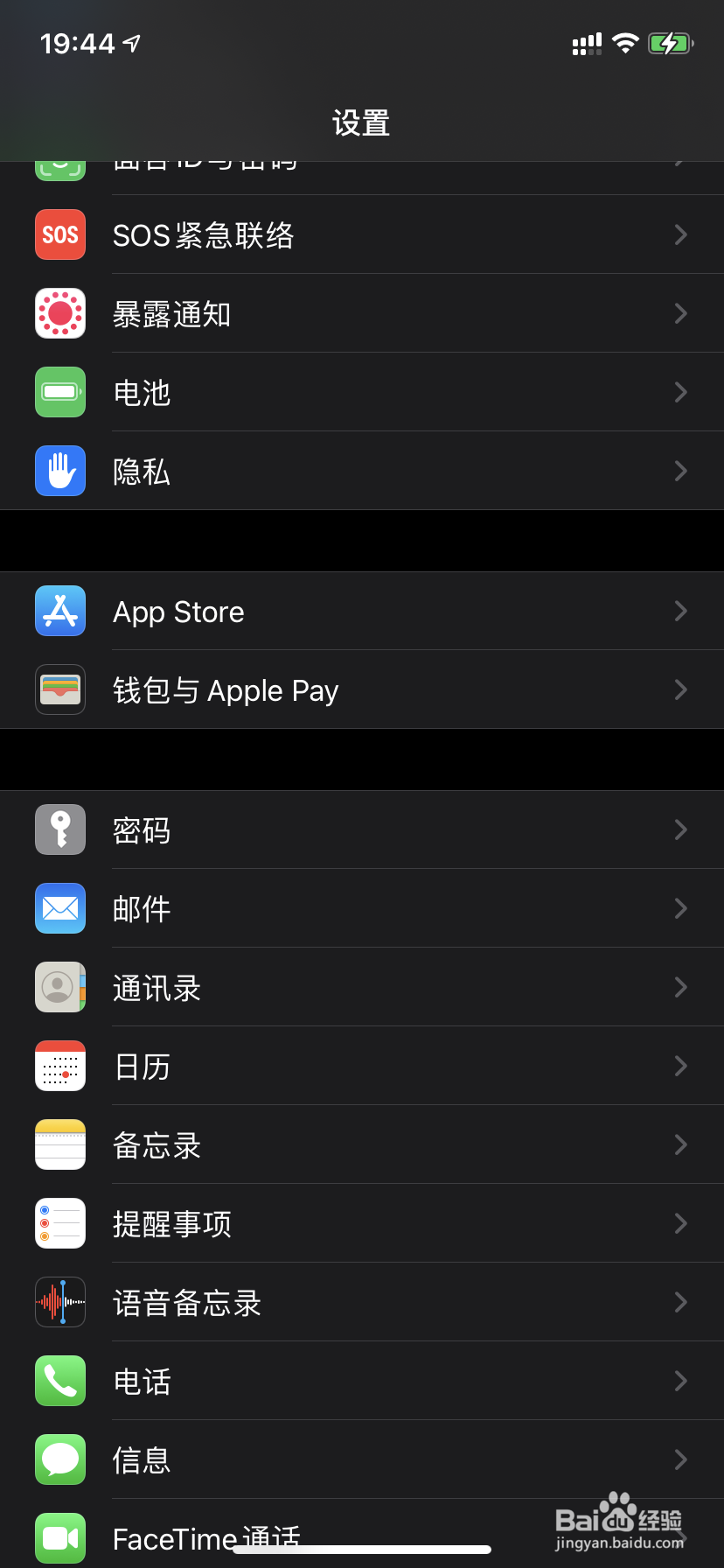Tap the Wi-Fi icon in the status bar
Image resolution: width=724 pixels, height=1568 pixels.
pos(625,43)
